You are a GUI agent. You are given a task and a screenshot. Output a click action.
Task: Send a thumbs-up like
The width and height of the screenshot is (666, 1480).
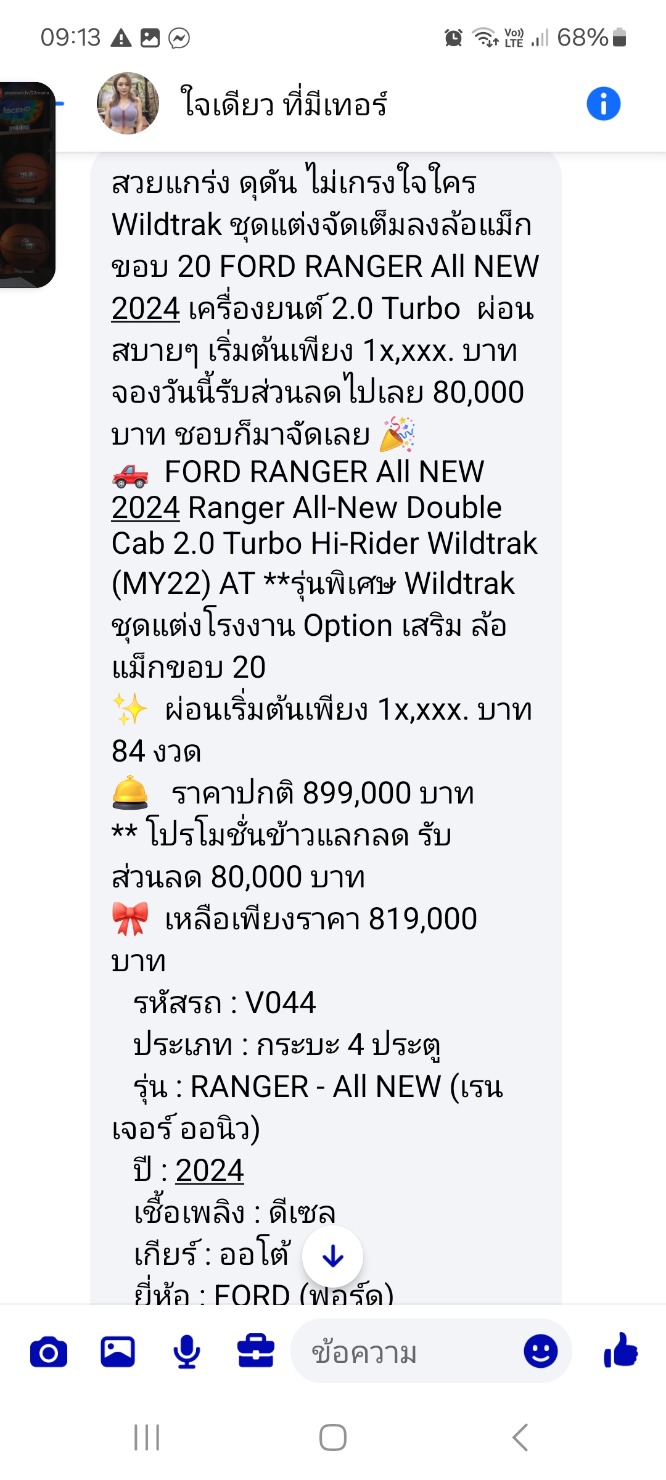pyautogui.click(x=621, y=1352)
